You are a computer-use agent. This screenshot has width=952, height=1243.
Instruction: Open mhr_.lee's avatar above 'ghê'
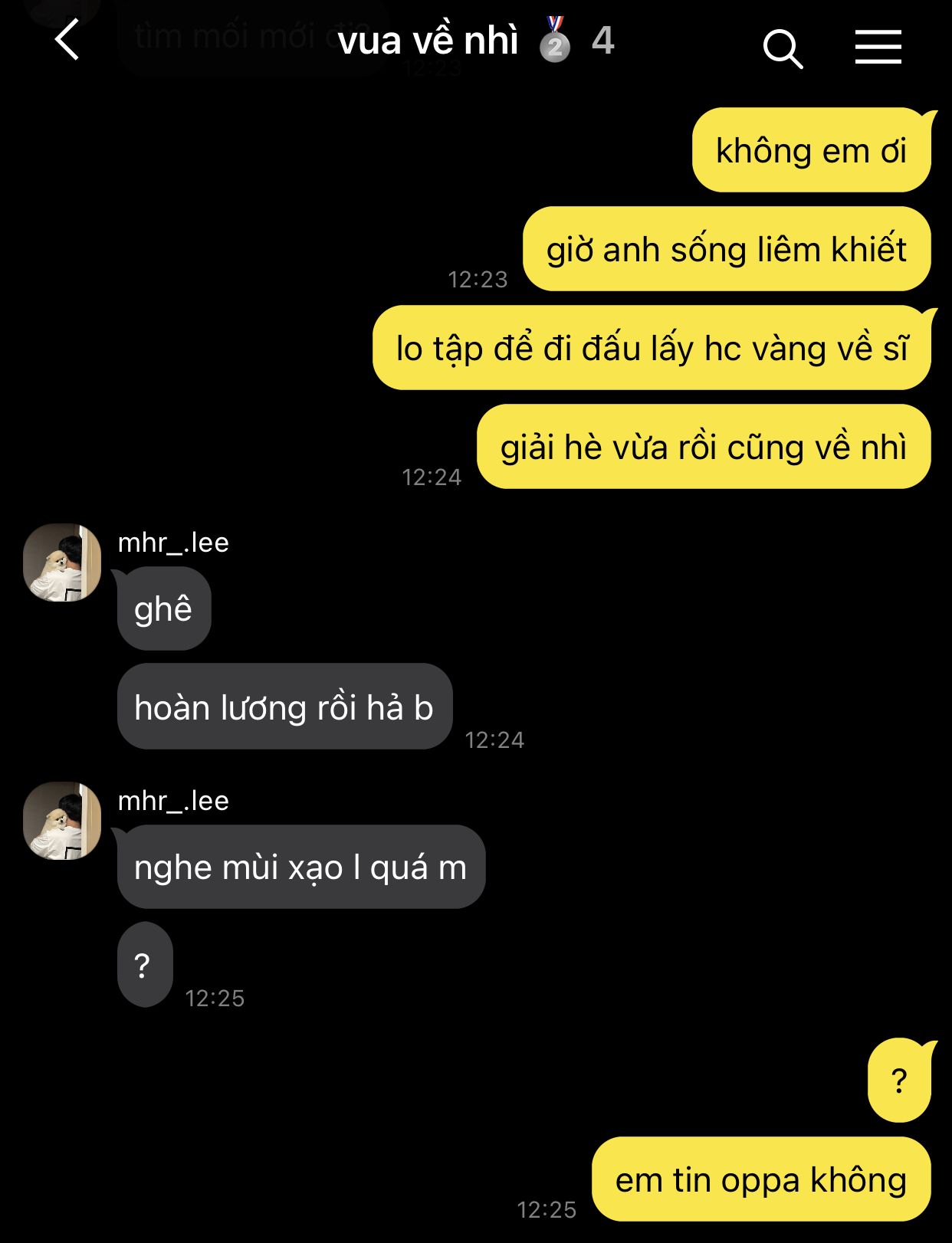coord(62,562)
